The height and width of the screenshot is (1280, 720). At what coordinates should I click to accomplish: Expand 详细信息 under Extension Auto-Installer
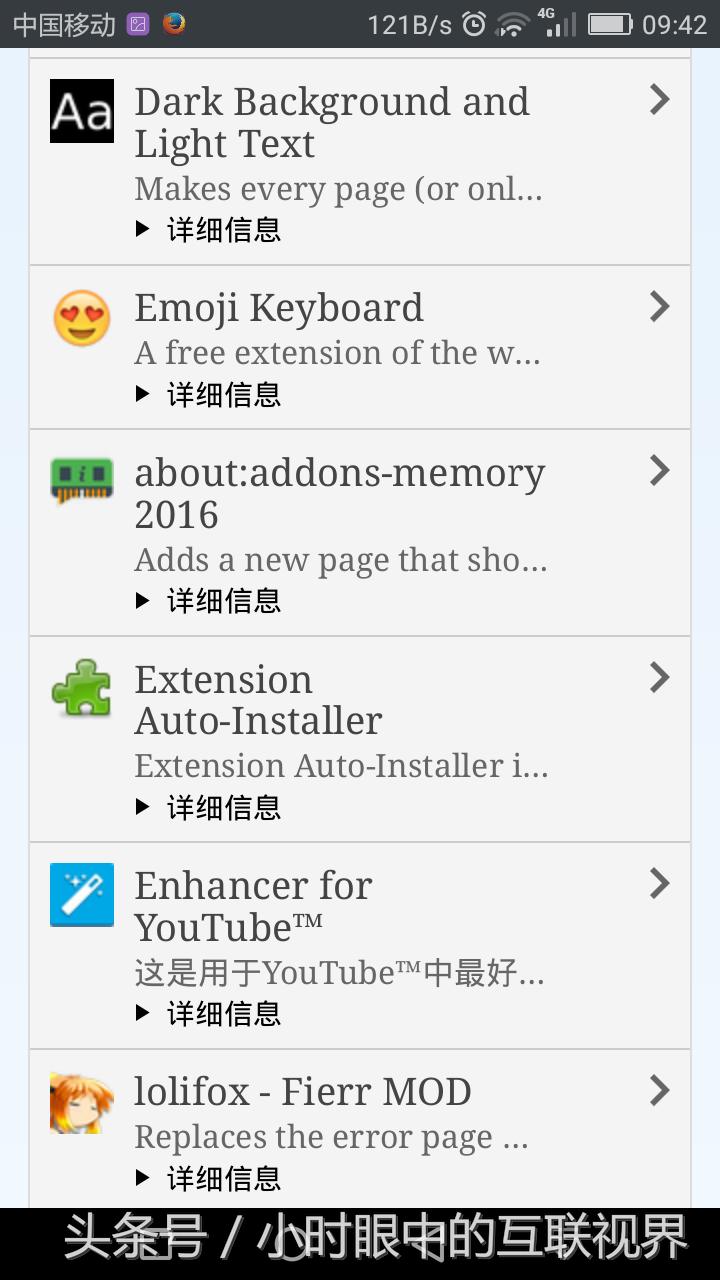[x=209, y=808]
